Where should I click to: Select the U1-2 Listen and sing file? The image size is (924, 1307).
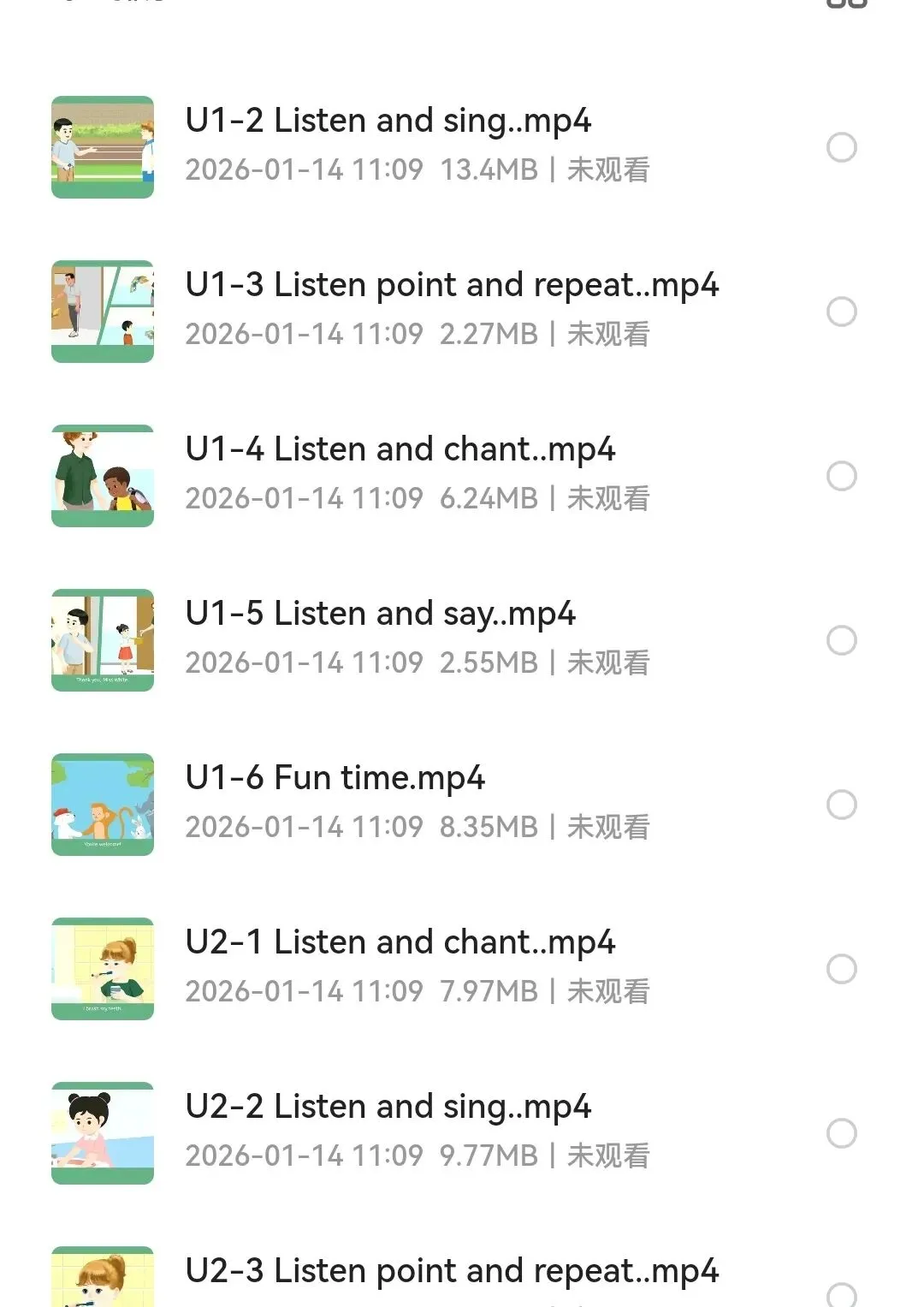pos(842,147)
